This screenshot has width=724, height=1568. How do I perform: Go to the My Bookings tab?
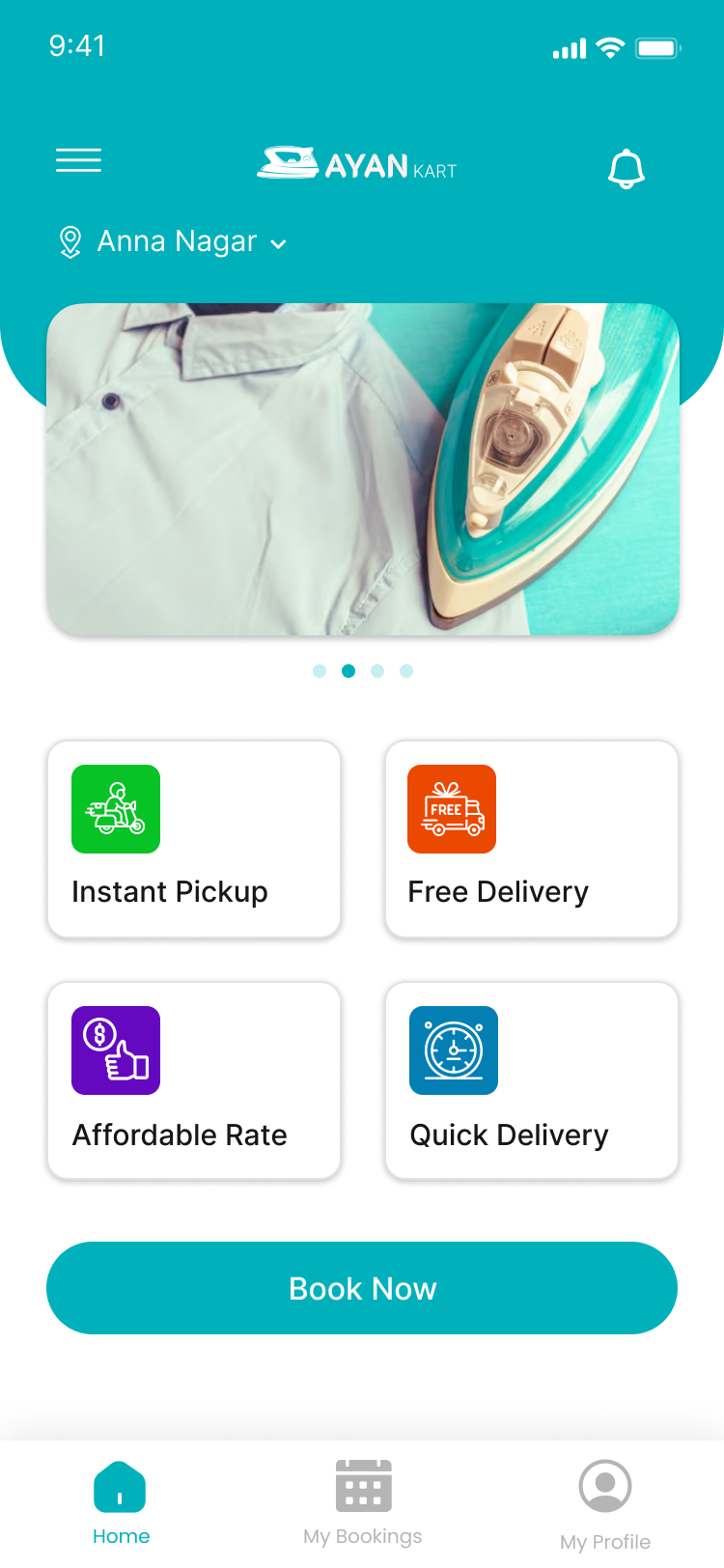[363, 1501]
